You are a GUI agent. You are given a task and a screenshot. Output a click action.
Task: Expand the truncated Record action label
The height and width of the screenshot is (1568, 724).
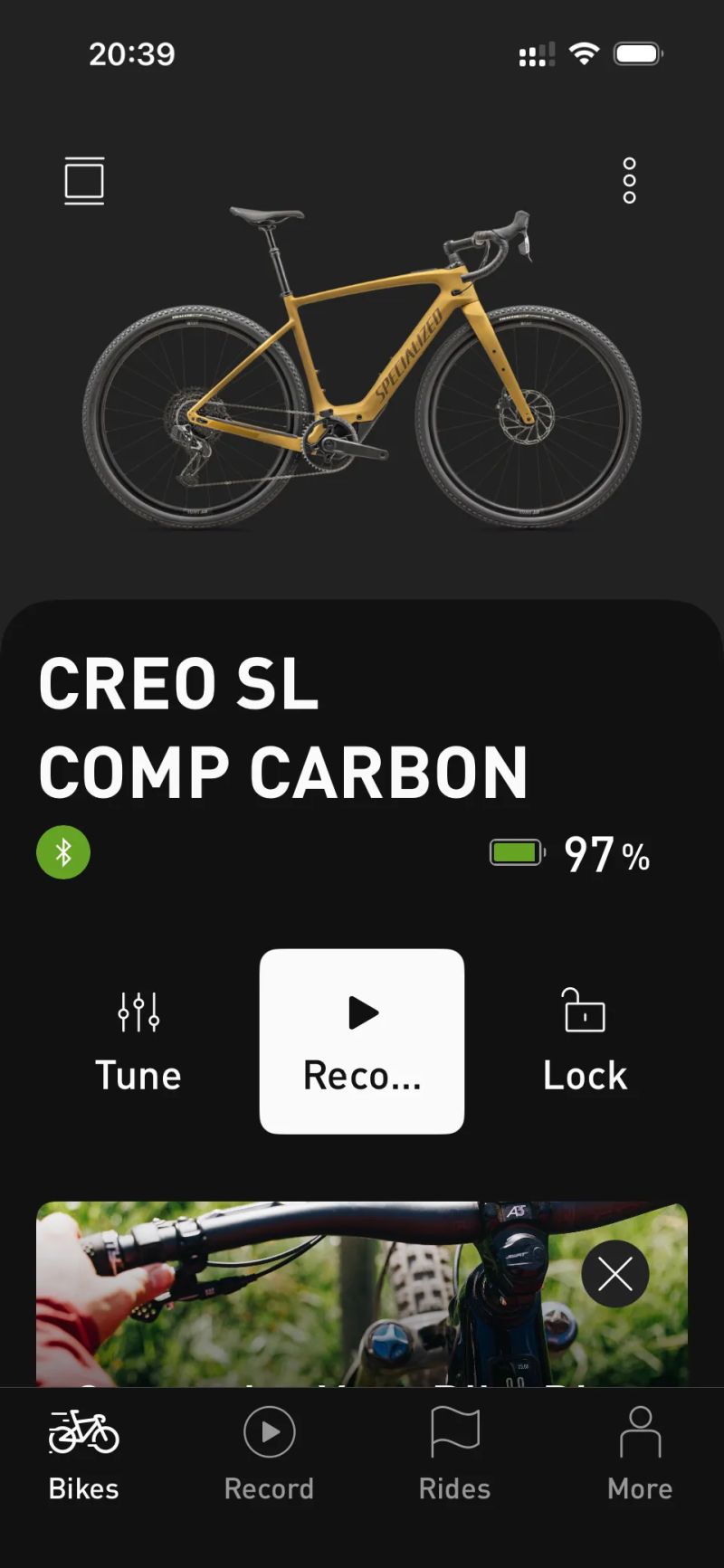coord(361,1075)
